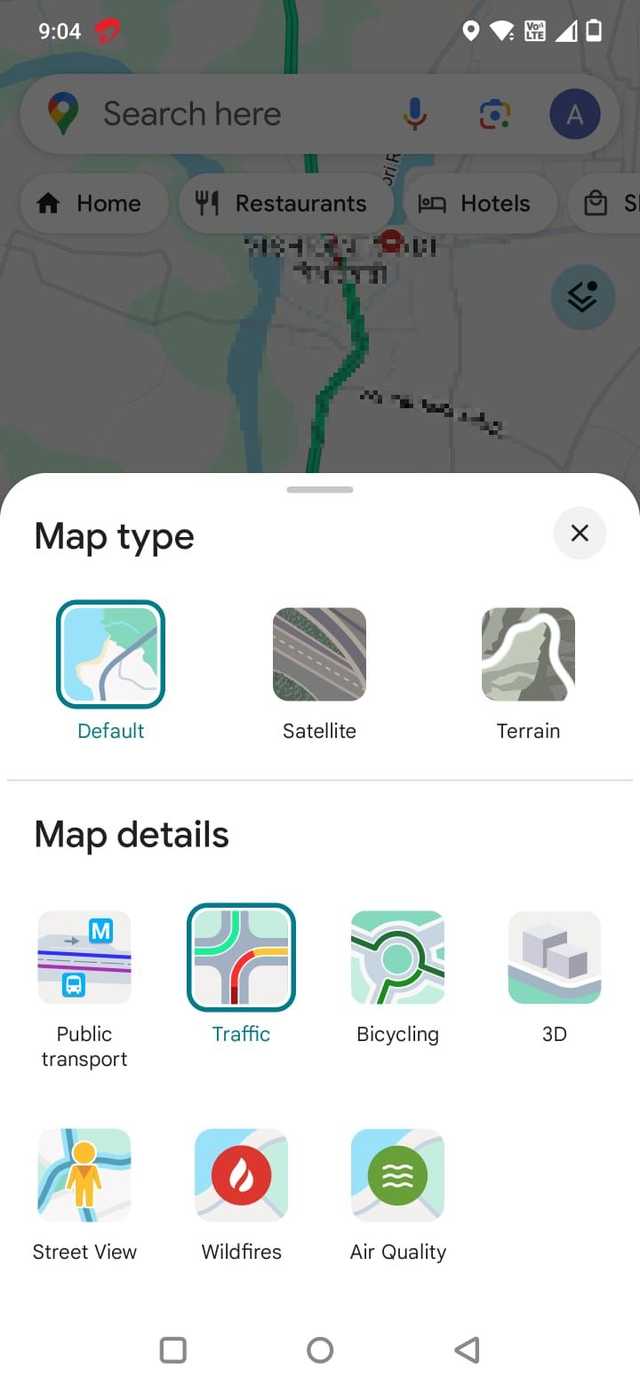Filter by the Restaurants chip

[x=283, y=203]
